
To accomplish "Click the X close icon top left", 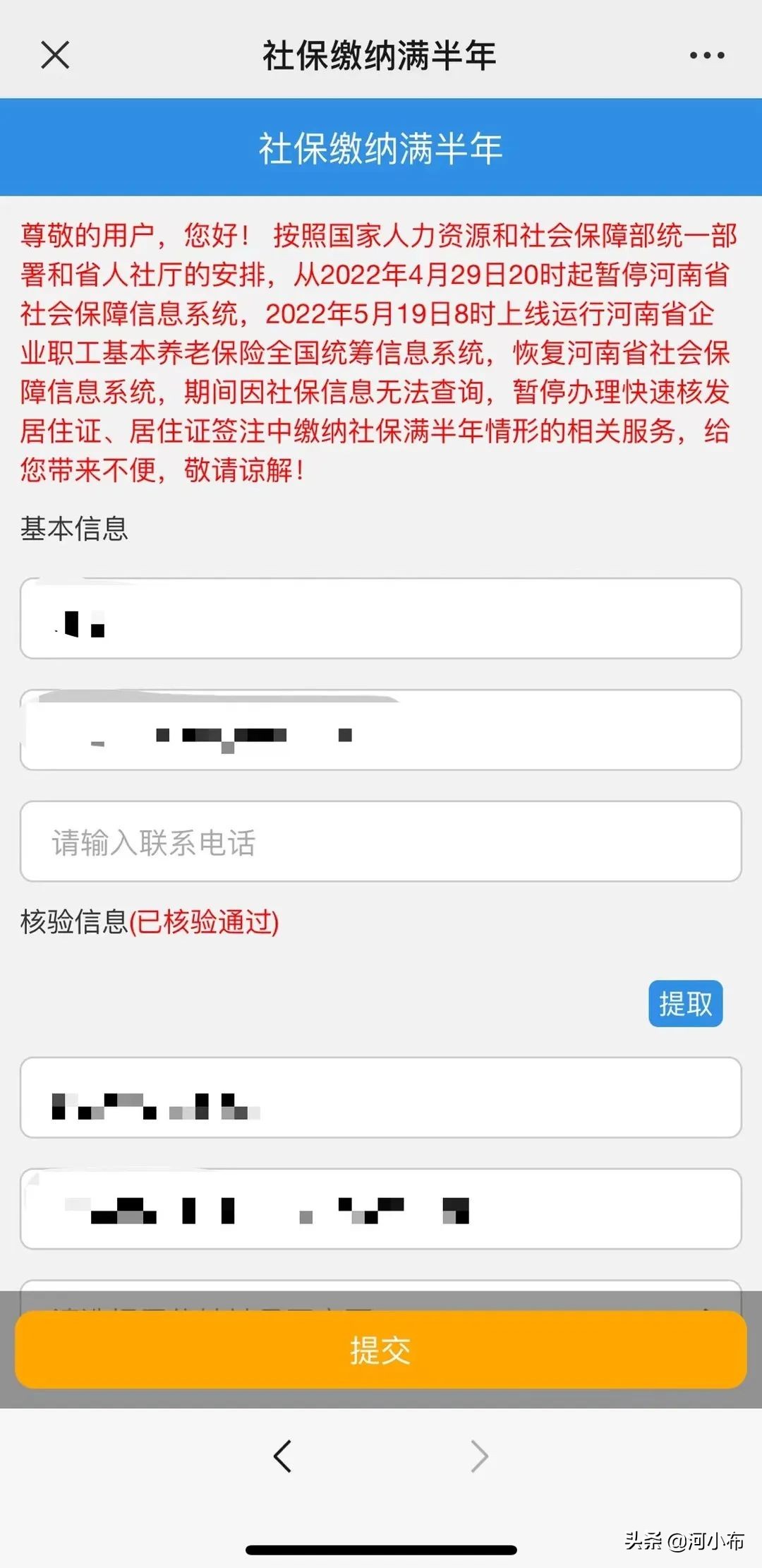I will [x=54, y=55].
